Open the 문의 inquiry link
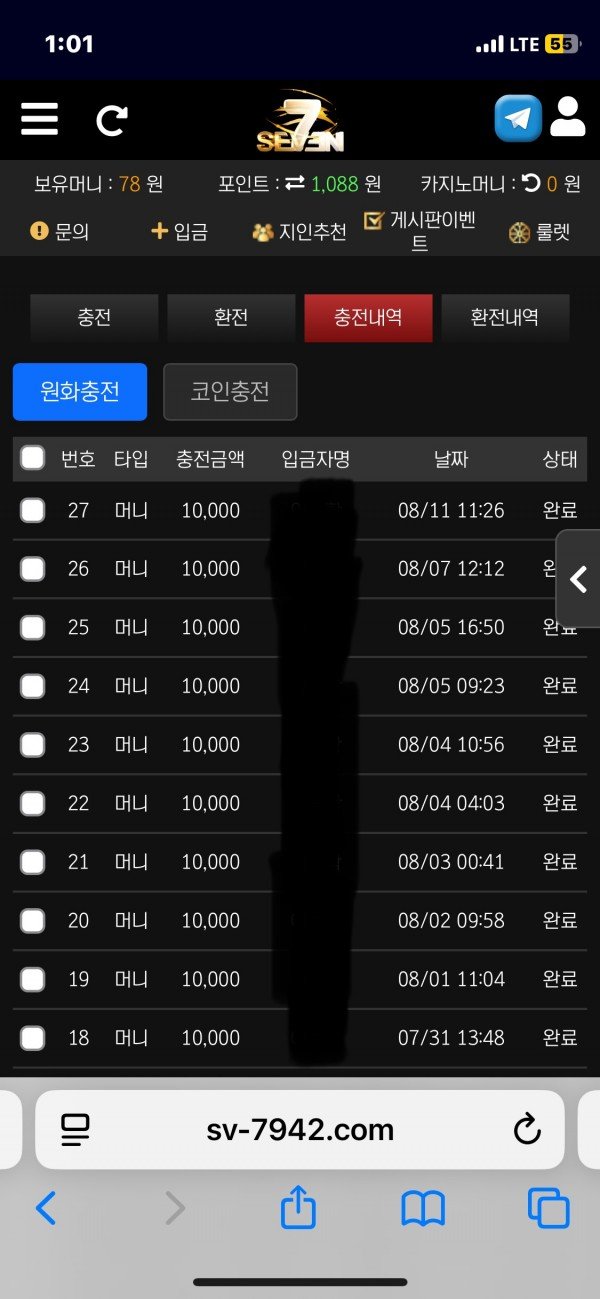Image resolution: width=600 pixels, height=1299 pixels. point(60,231)
